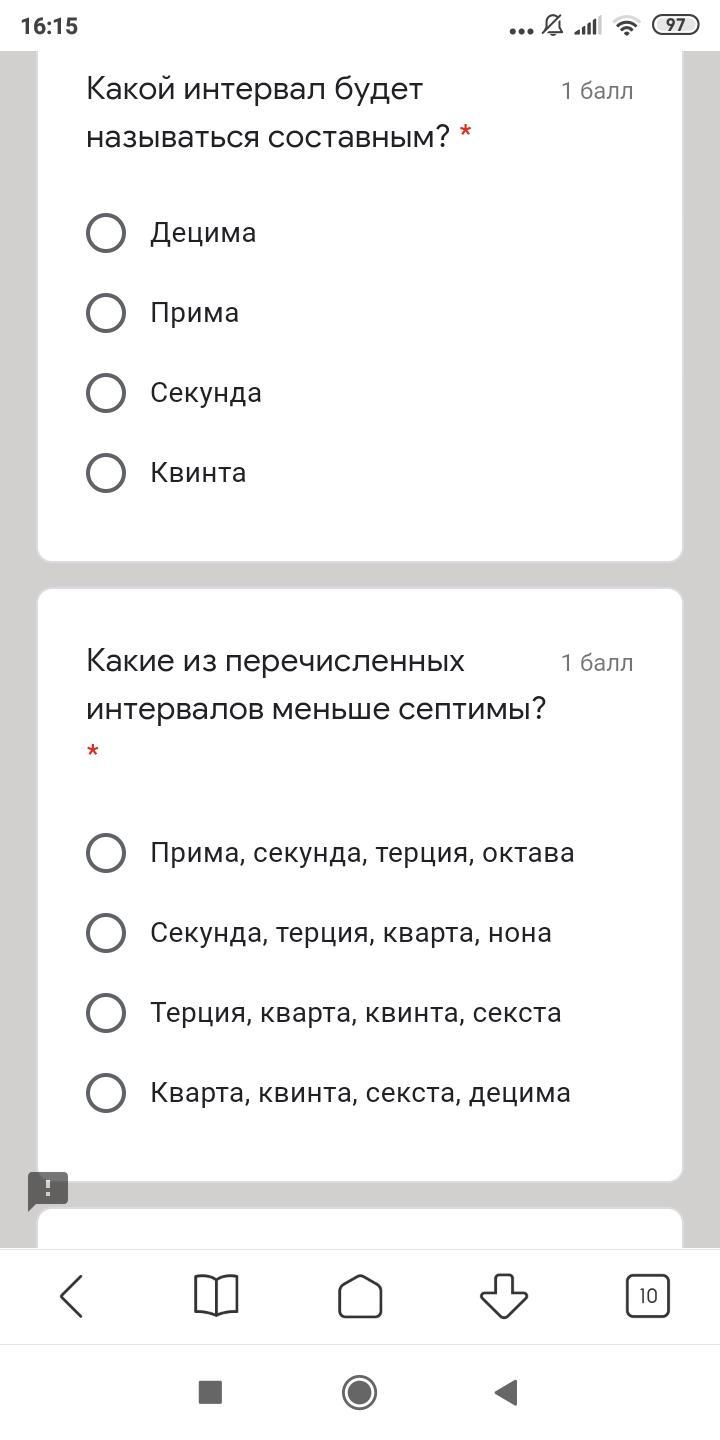Viewport: 720px width, 1440px height.
Task: Select Терция, кварта, квинта, секста
Action: click(106, 1013)
